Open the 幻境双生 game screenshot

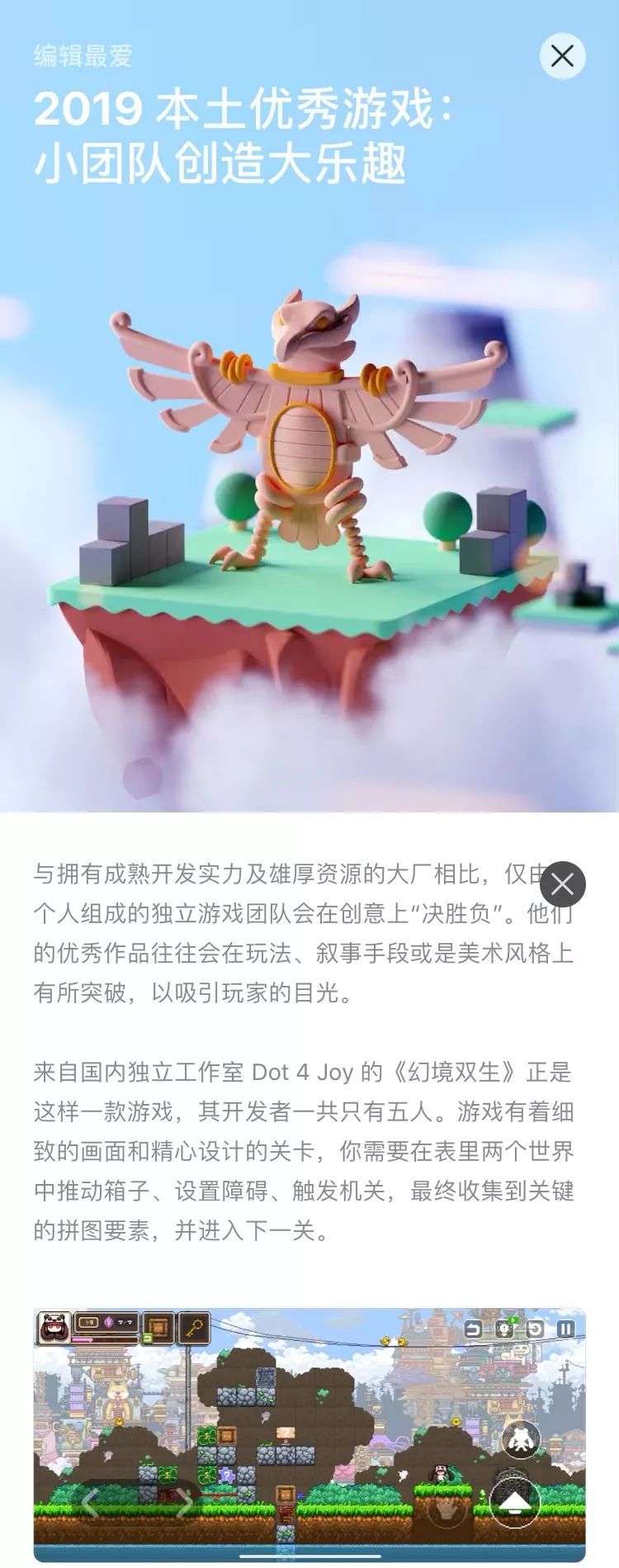pos(309,1435)
